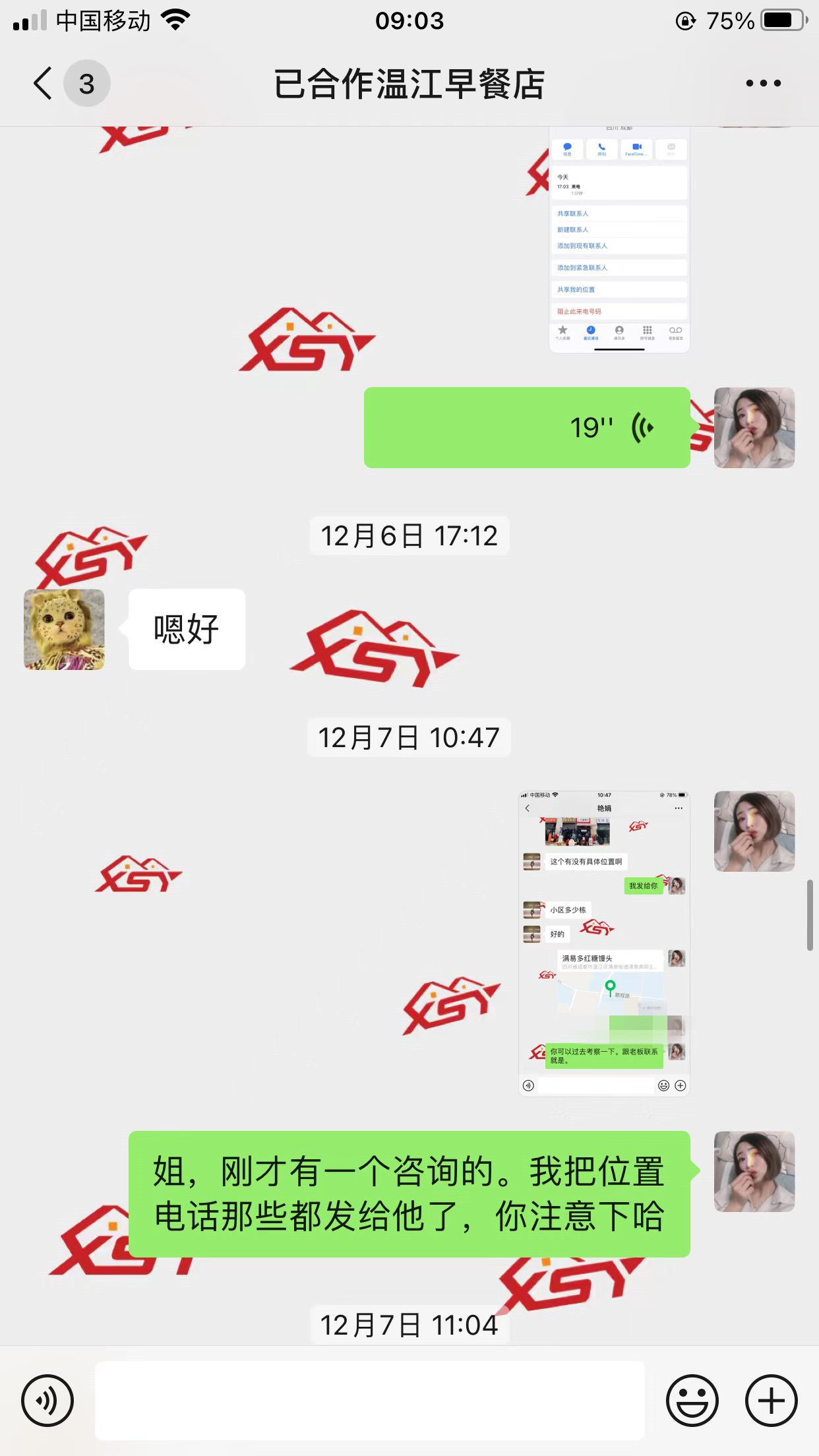The image size is (819, 1456).
Task: Open the emoji sticker panel
Action: coord(692,1400)
